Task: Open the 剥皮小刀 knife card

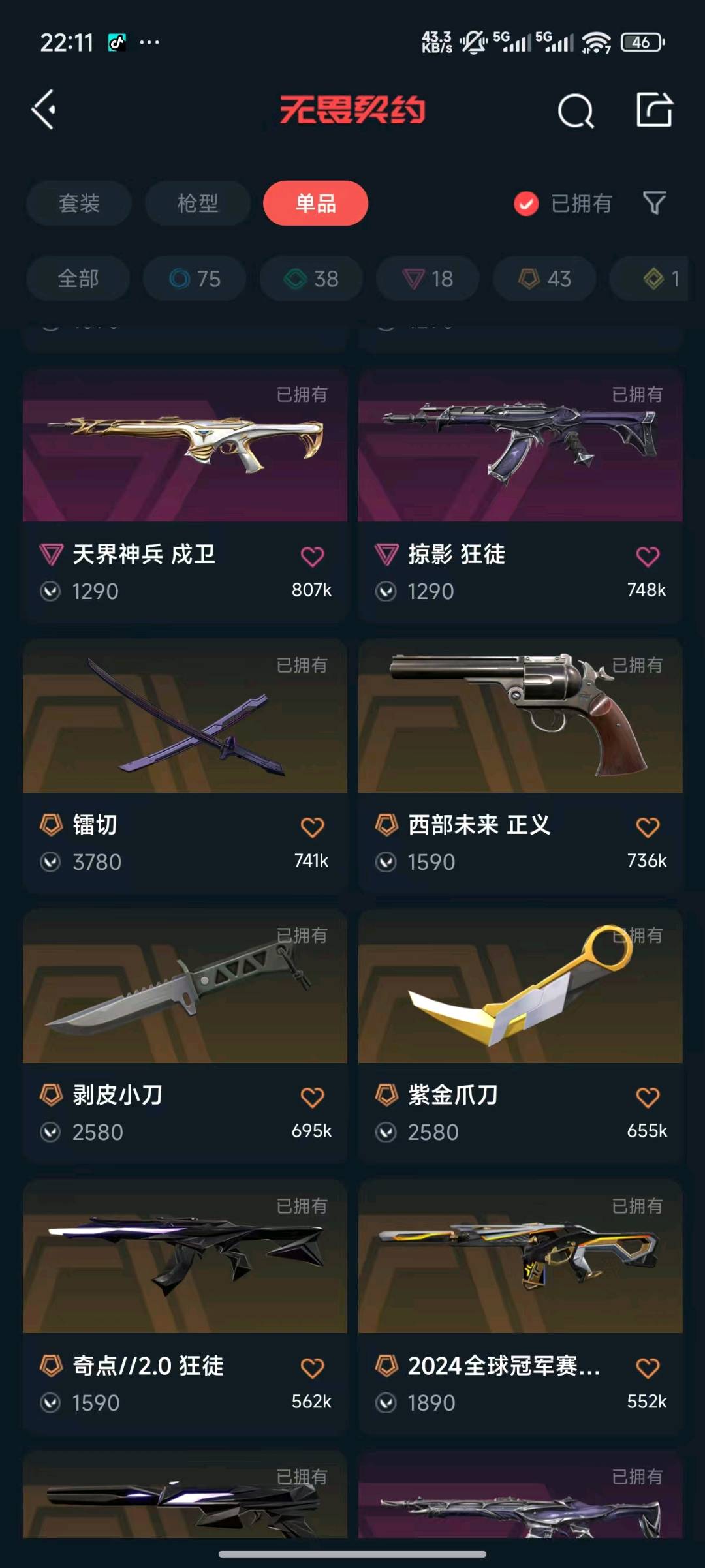Action: click(x=185, y=1036)
